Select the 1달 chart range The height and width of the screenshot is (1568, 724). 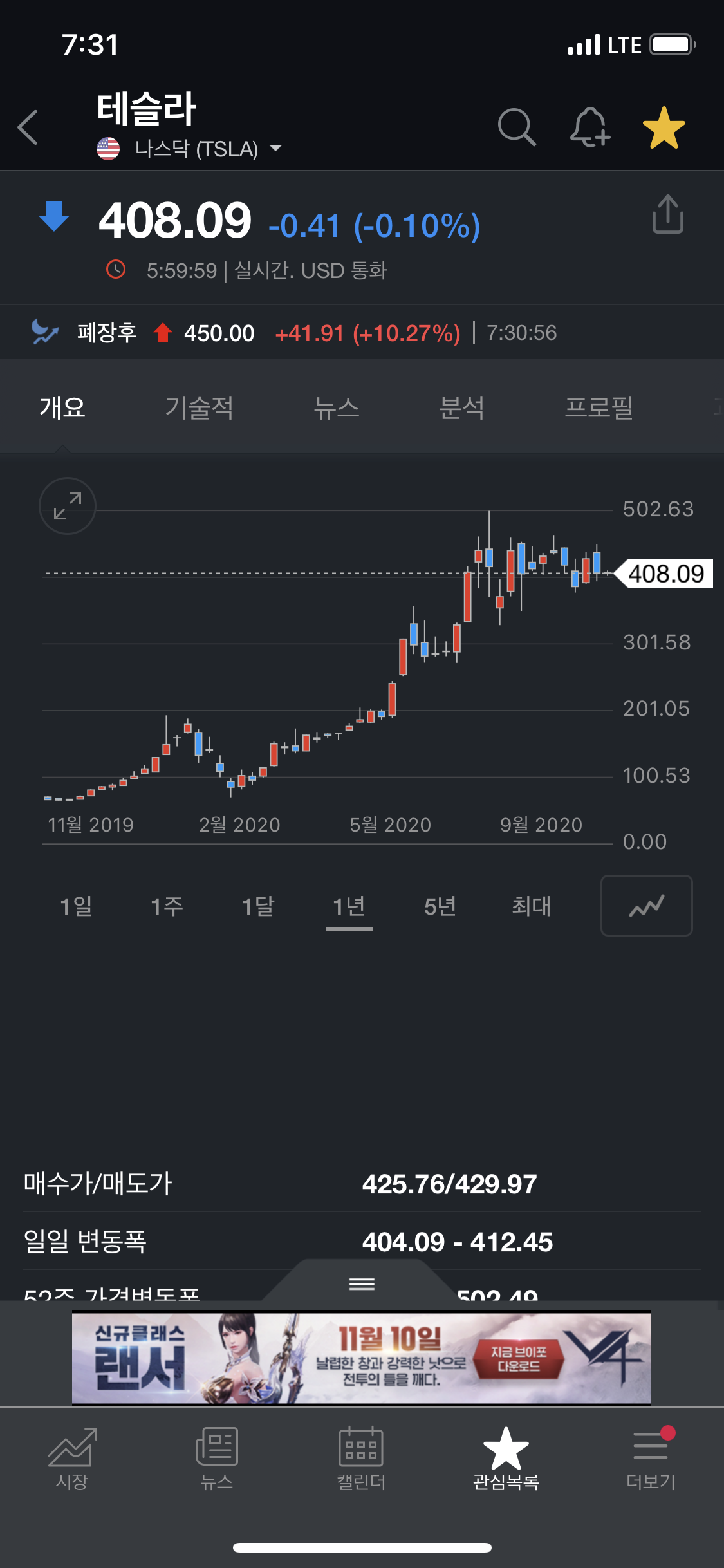pos(258,906)
